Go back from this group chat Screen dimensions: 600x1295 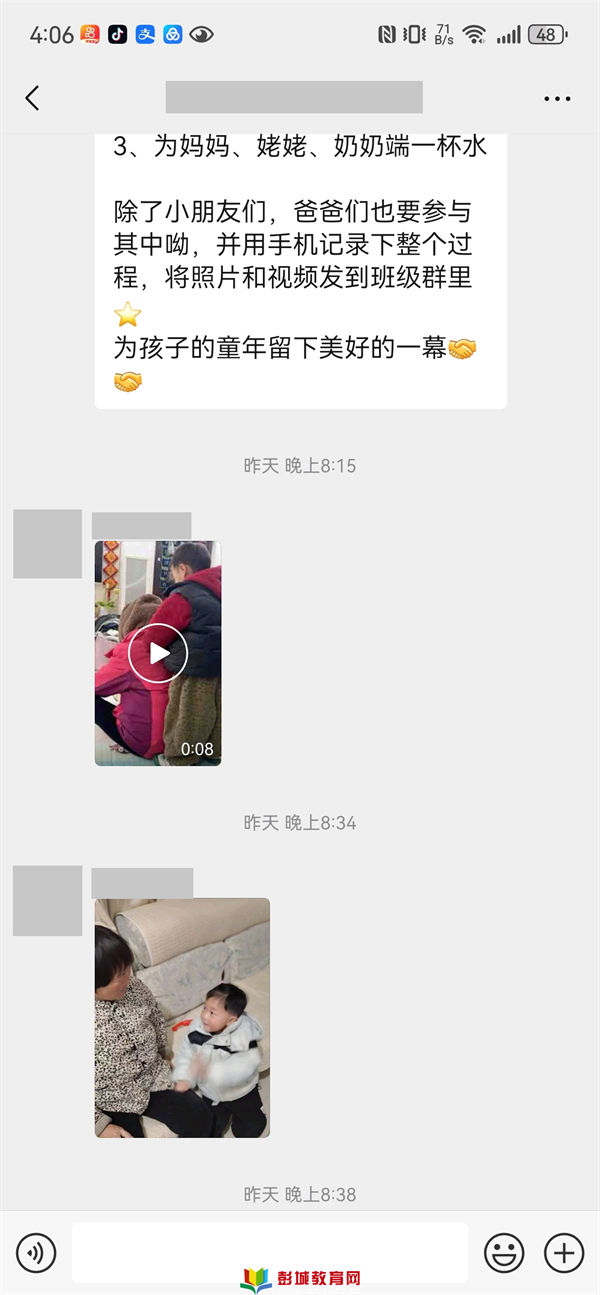click(32, 98)
